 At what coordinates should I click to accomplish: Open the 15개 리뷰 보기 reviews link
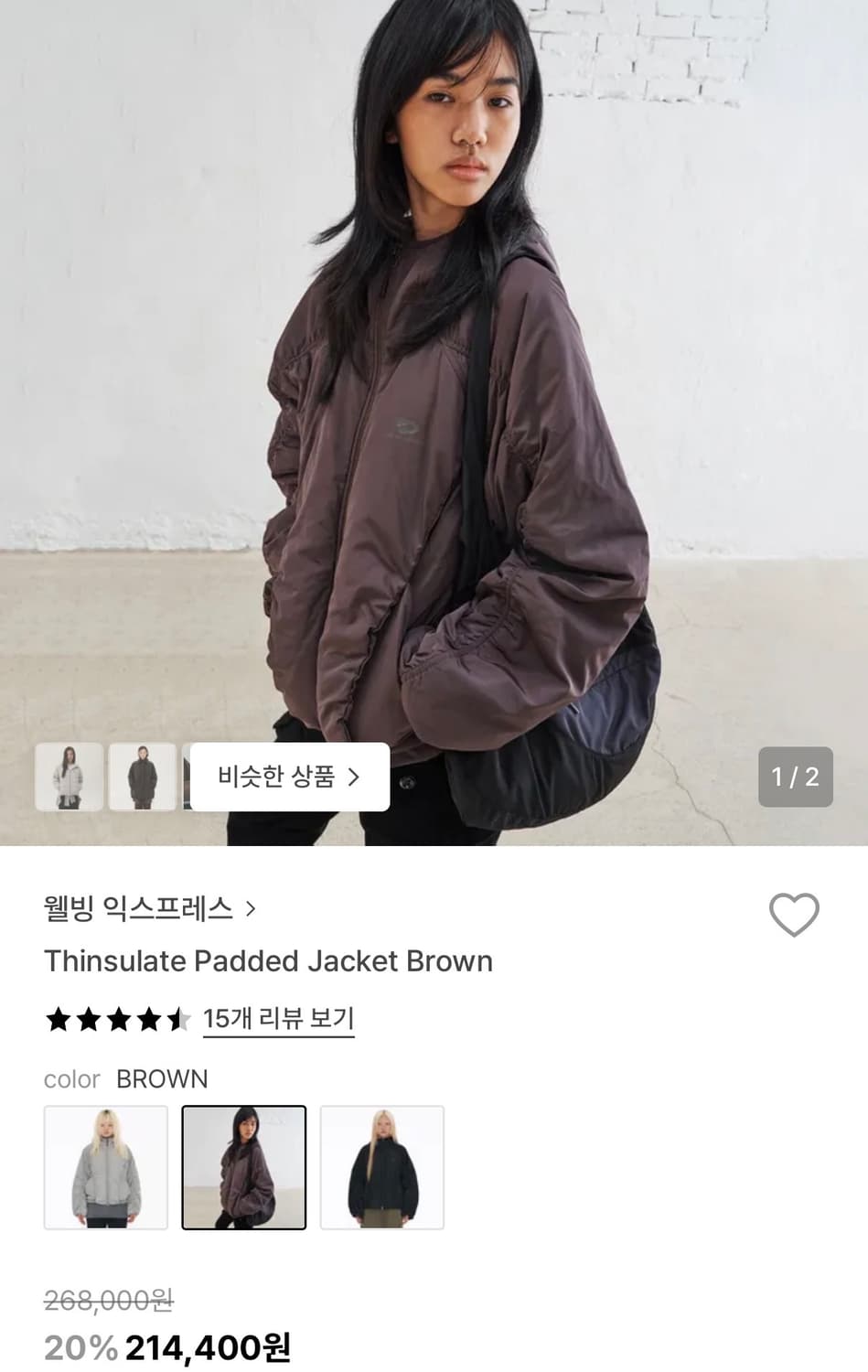[x=278, y=1019]
